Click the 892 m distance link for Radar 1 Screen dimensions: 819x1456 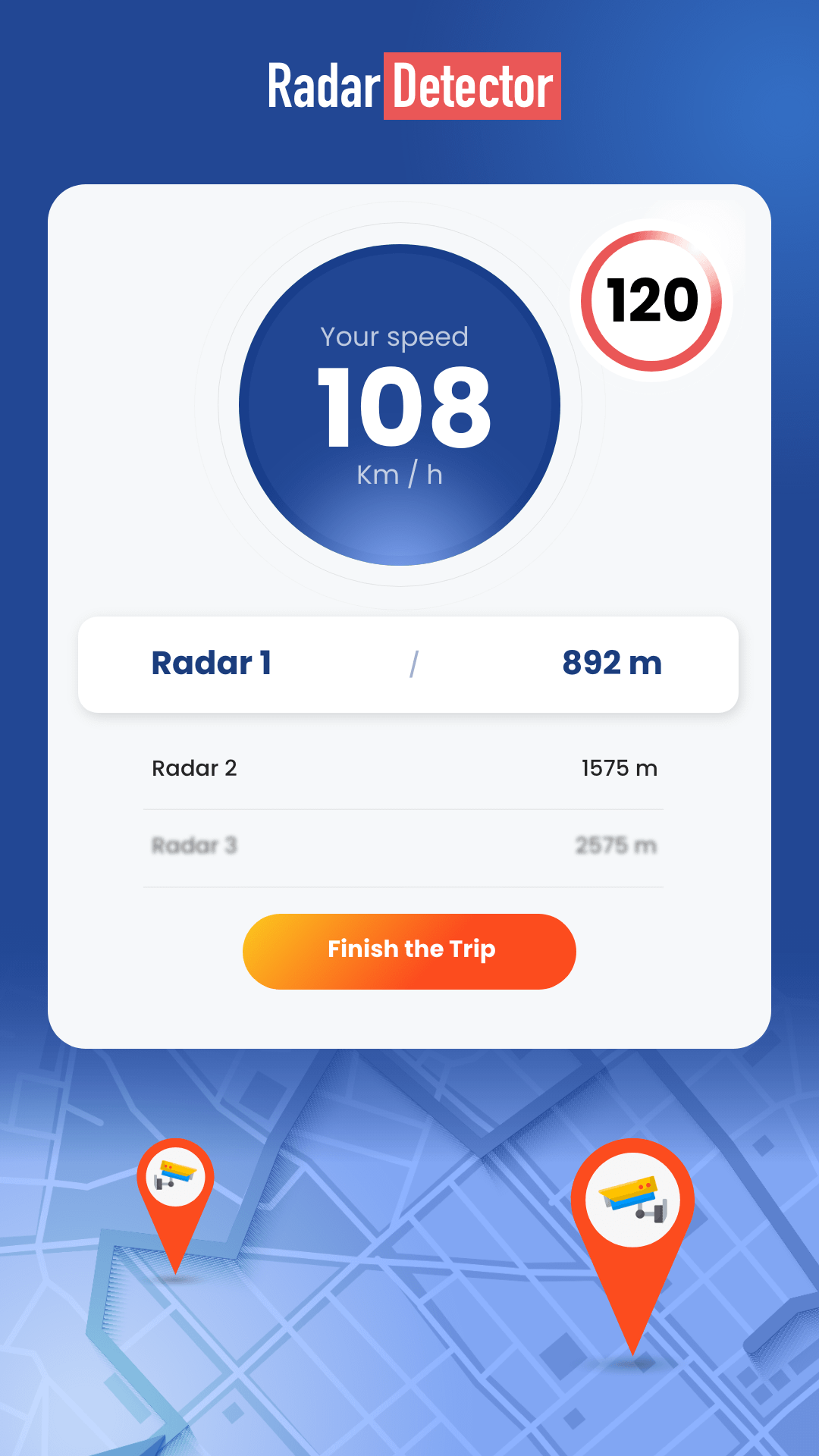[x=612, y=664]
